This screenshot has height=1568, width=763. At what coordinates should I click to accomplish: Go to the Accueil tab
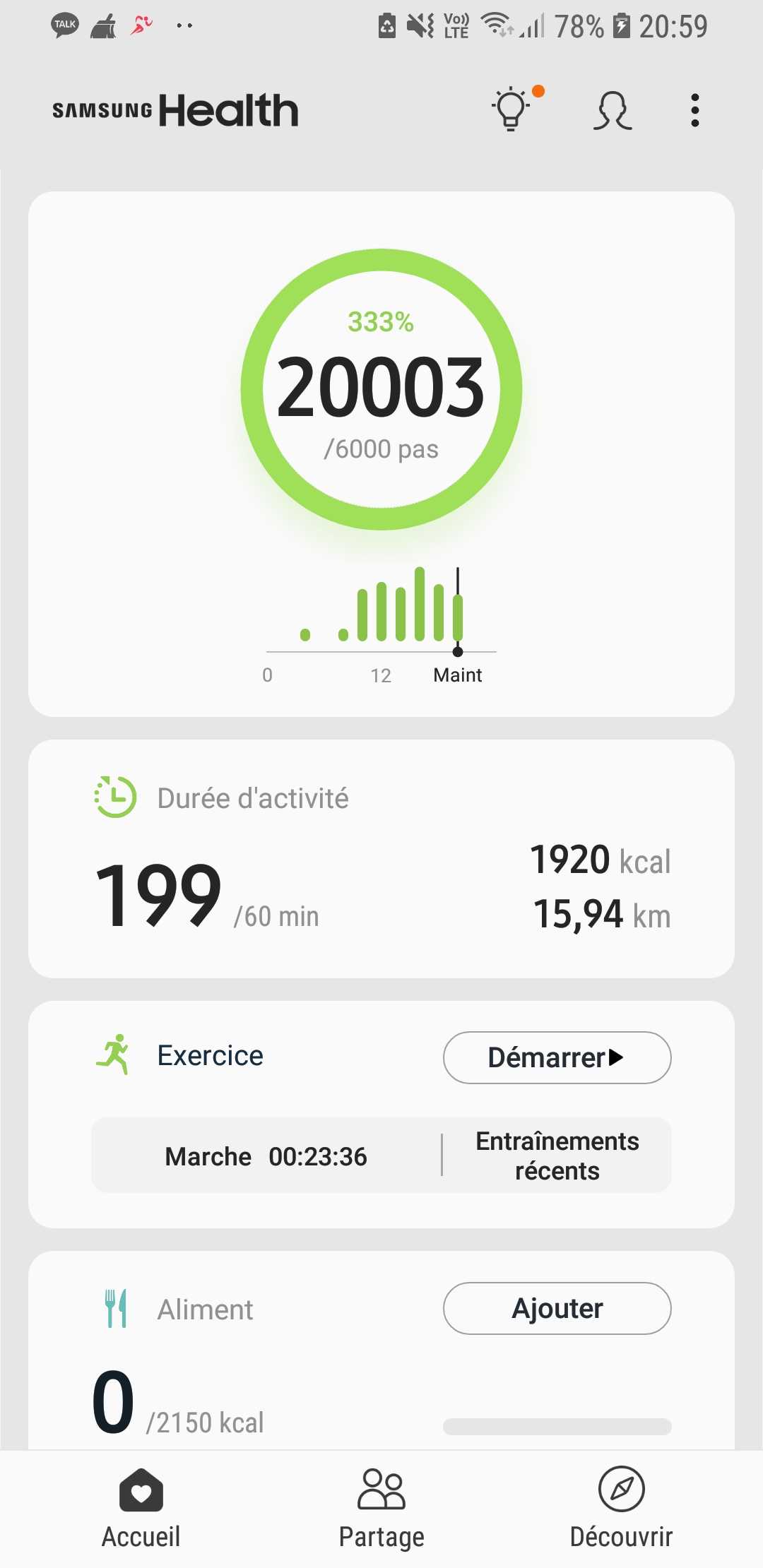click(141, 1508)
